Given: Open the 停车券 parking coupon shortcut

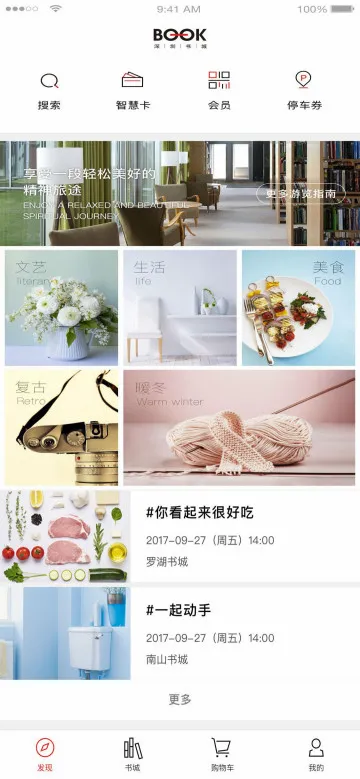Looking at the screenshot, I should click(304, 91).
